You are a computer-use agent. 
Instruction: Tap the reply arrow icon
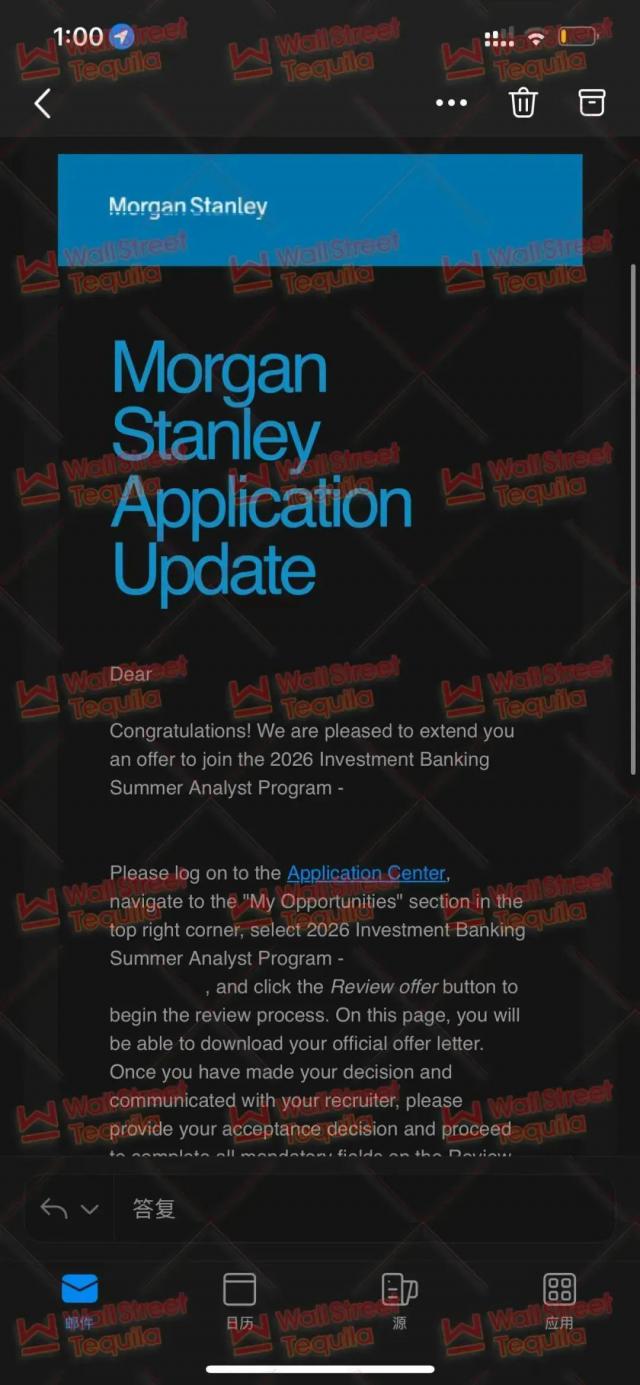(54, 1209)
